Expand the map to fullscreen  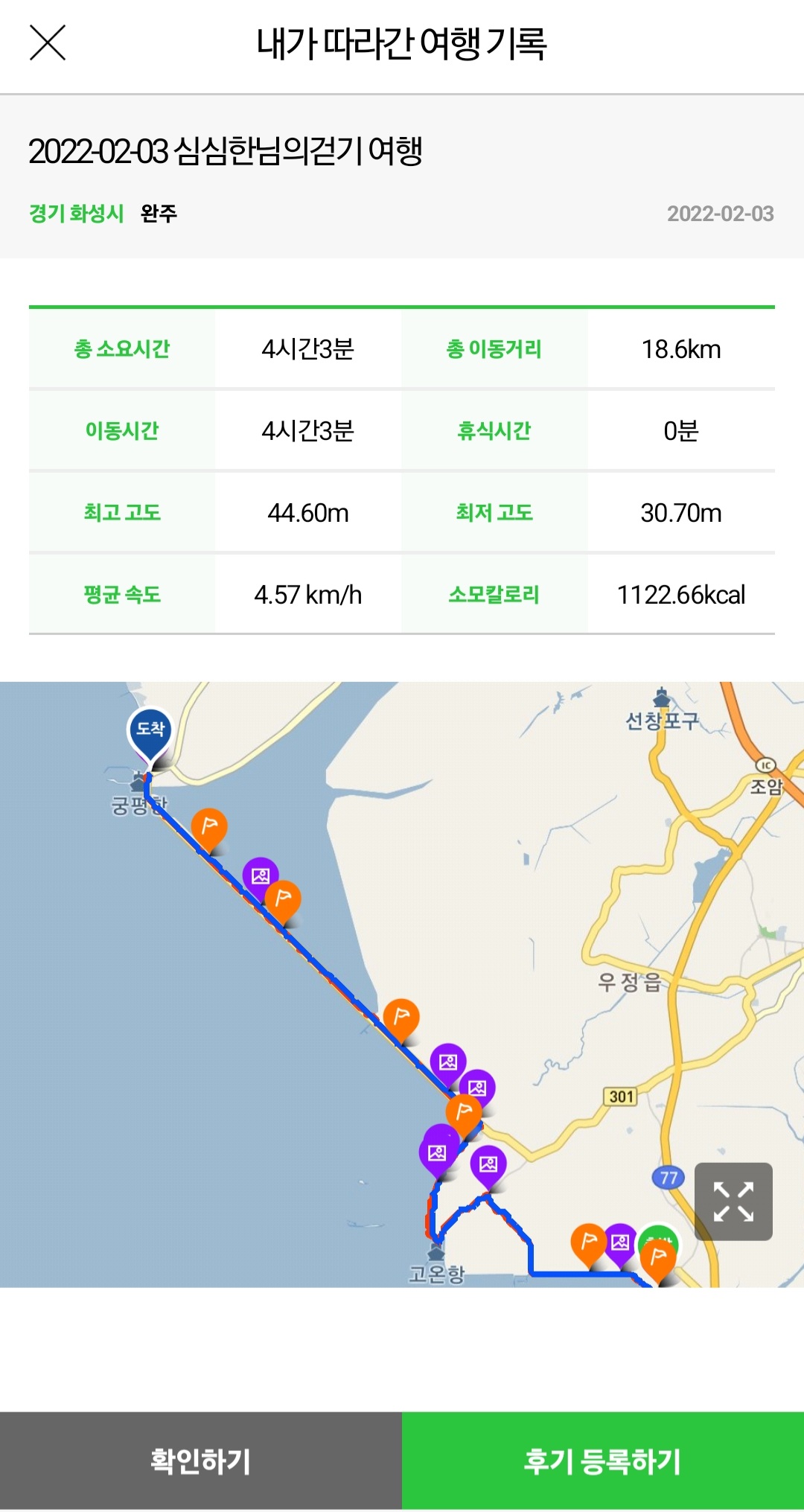point(733,1202)
